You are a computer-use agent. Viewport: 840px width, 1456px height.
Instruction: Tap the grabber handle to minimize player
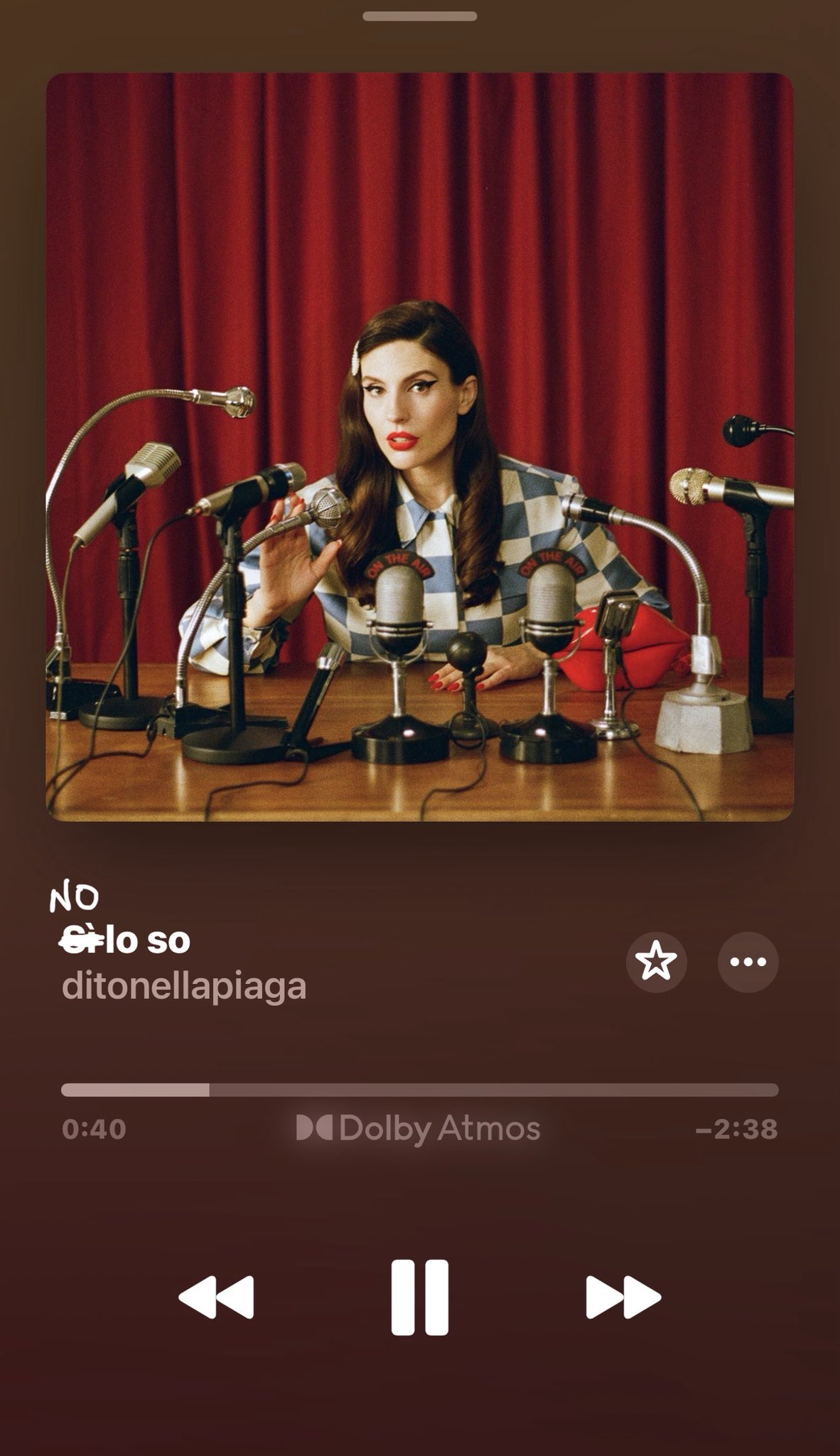(x=419, y=16)
